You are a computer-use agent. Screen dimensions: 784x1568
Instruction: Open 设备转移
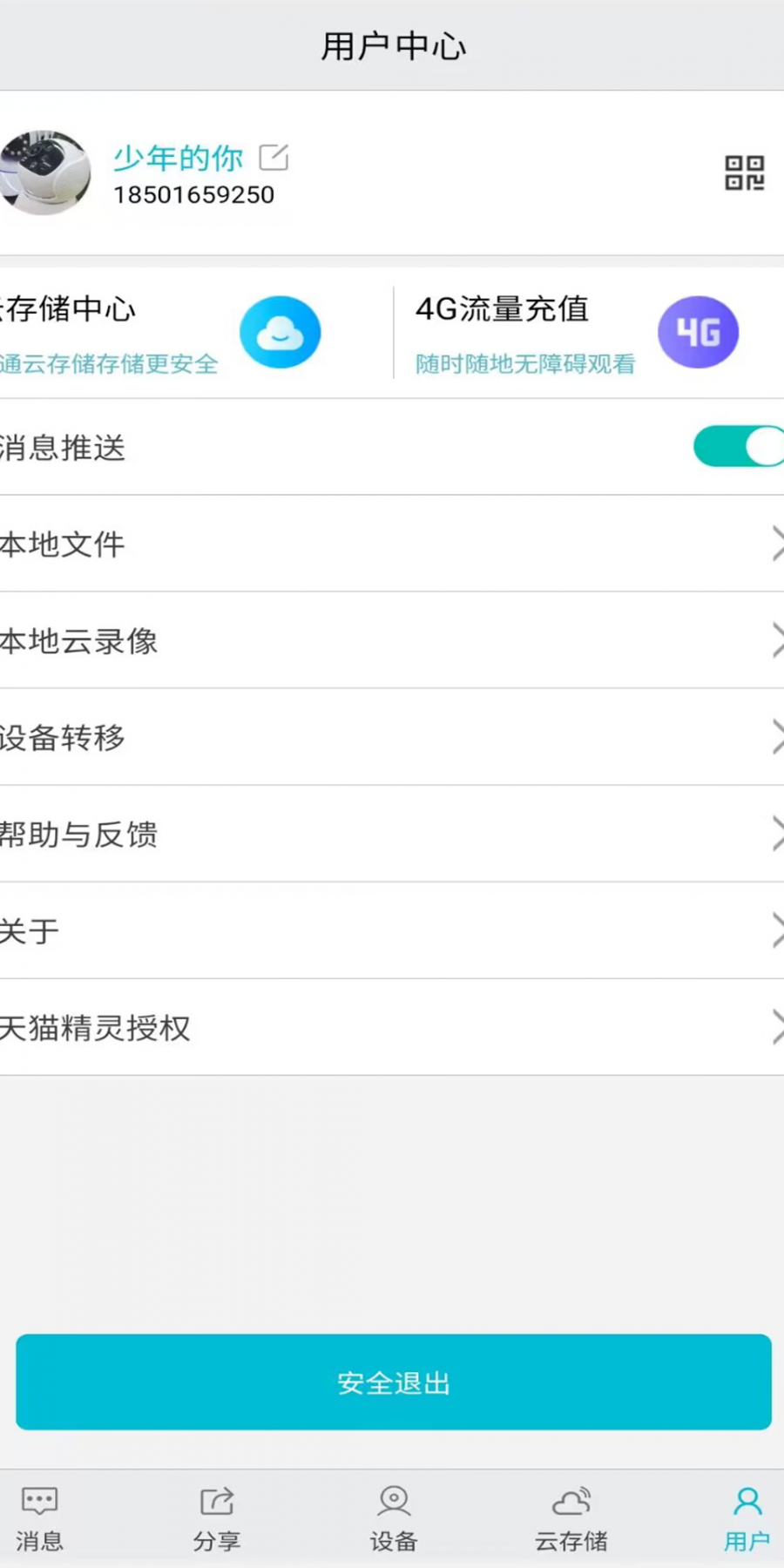click(392, 738)
